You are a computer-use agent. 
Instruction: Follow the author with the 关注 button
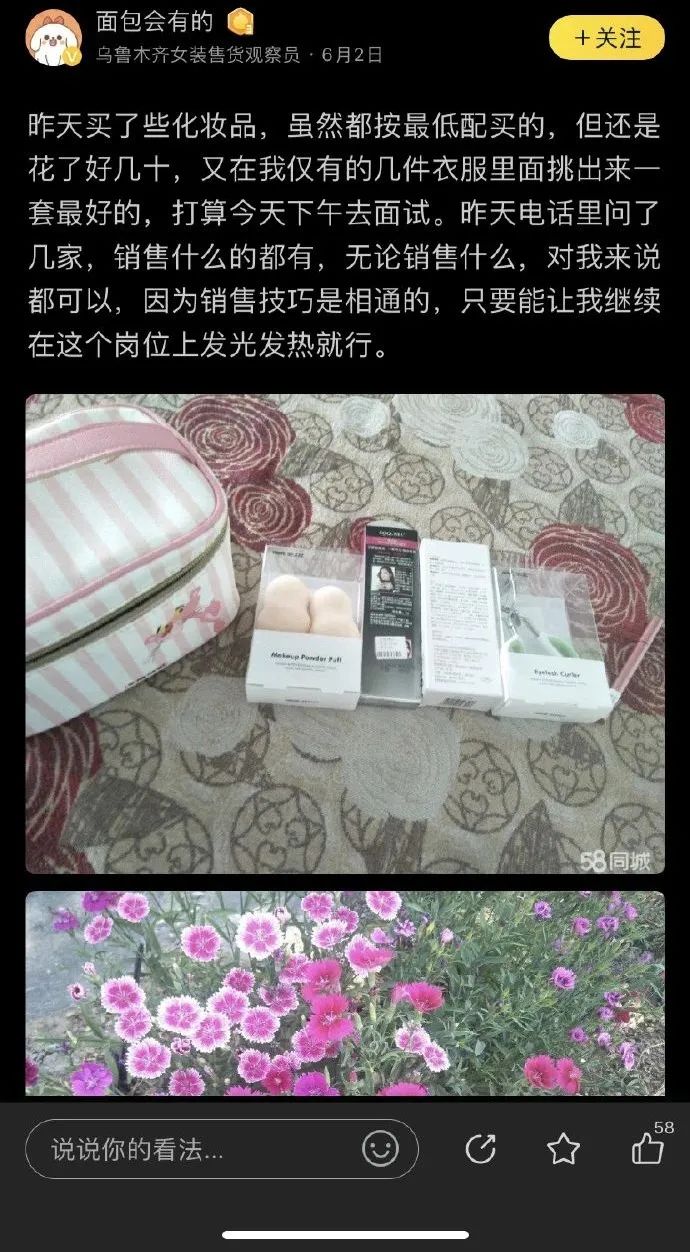(607, 38)
